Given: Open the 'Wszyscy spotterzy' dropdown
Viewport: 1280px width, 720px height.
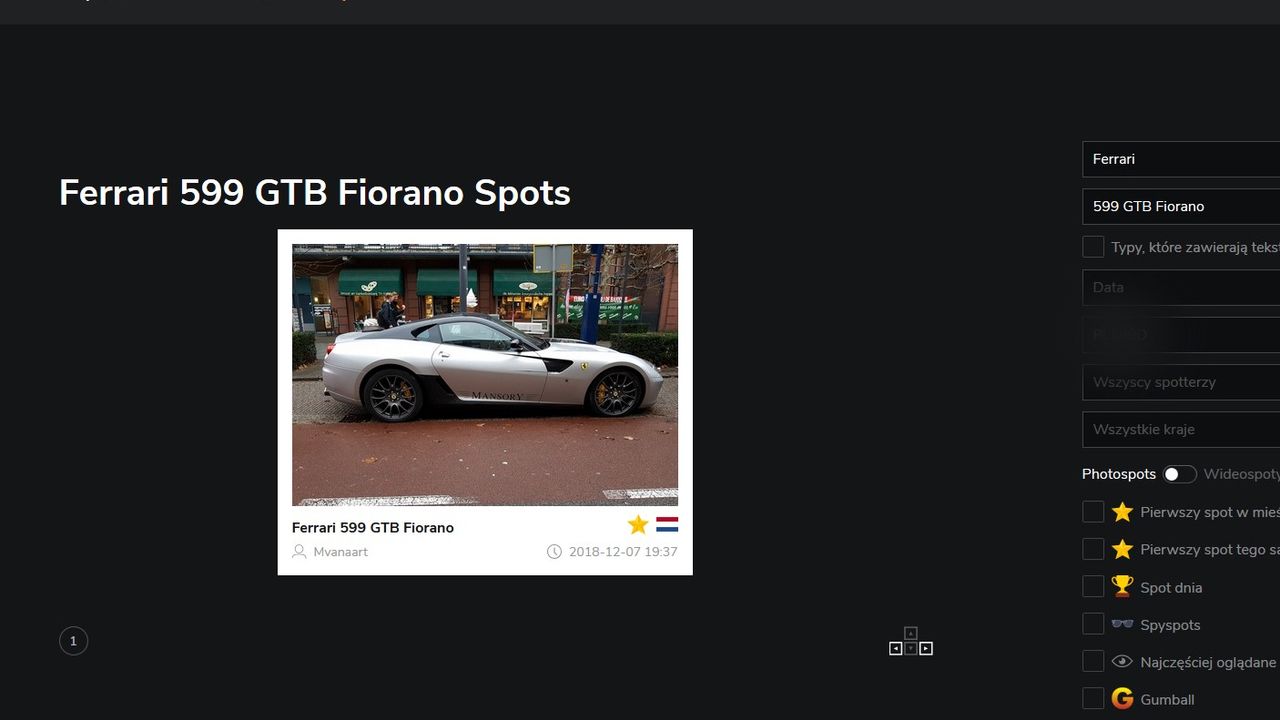Looking at the screenshot, I should [1180, 382].
